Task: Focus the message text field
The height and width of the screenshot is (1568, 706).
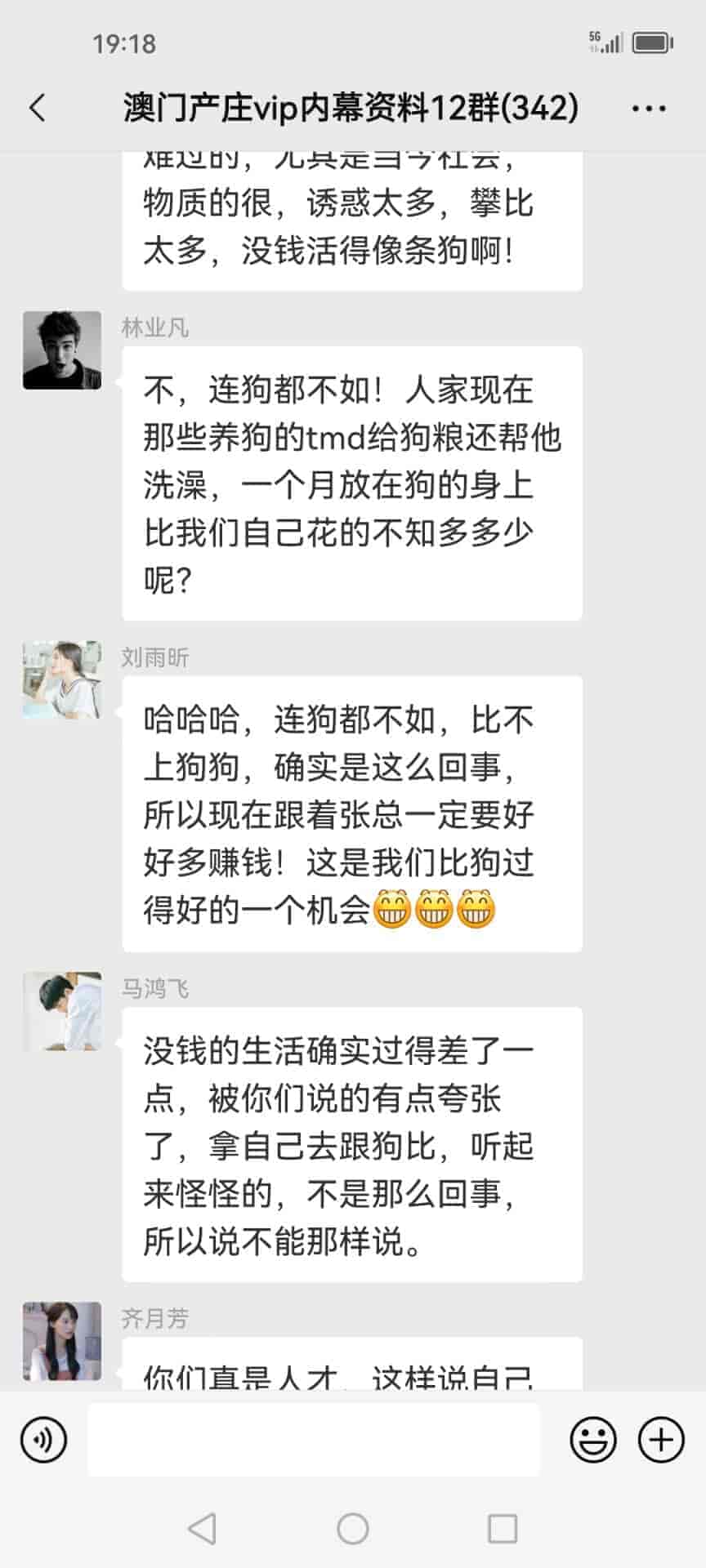Action: (314, 1440)
